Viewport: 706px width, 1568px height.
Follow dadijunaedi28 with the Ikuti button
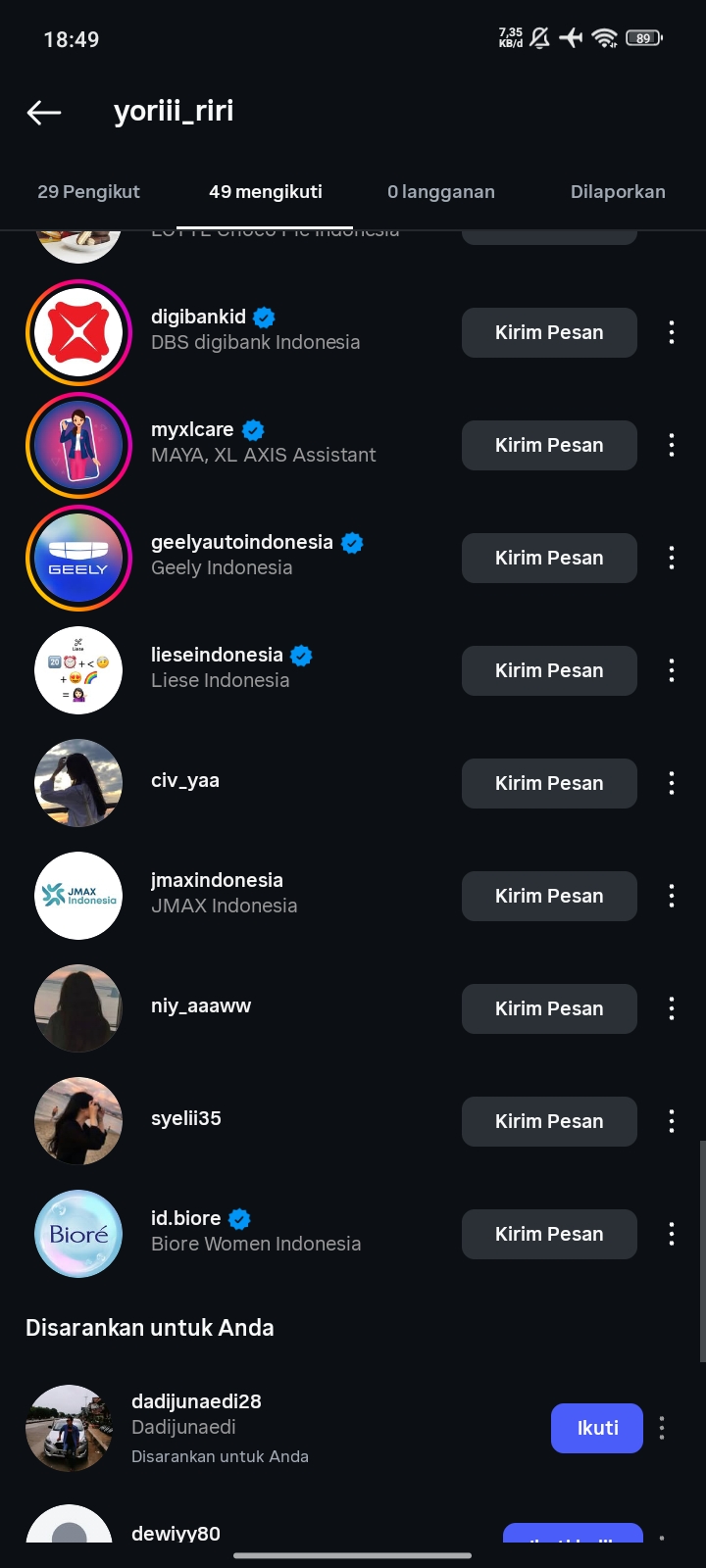[596, 1429]
